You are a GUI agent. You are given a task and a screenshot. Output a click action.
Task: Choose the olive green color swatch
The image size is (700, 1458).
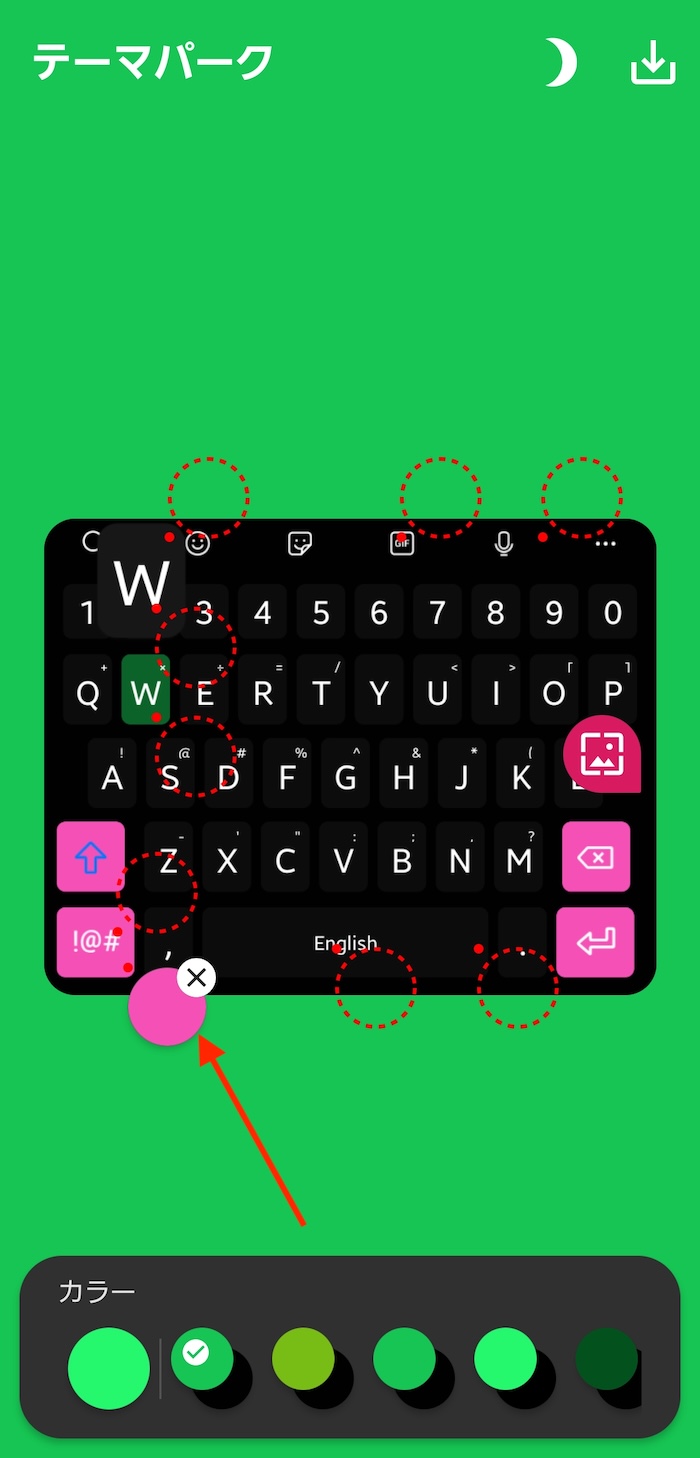[303, 1359]
